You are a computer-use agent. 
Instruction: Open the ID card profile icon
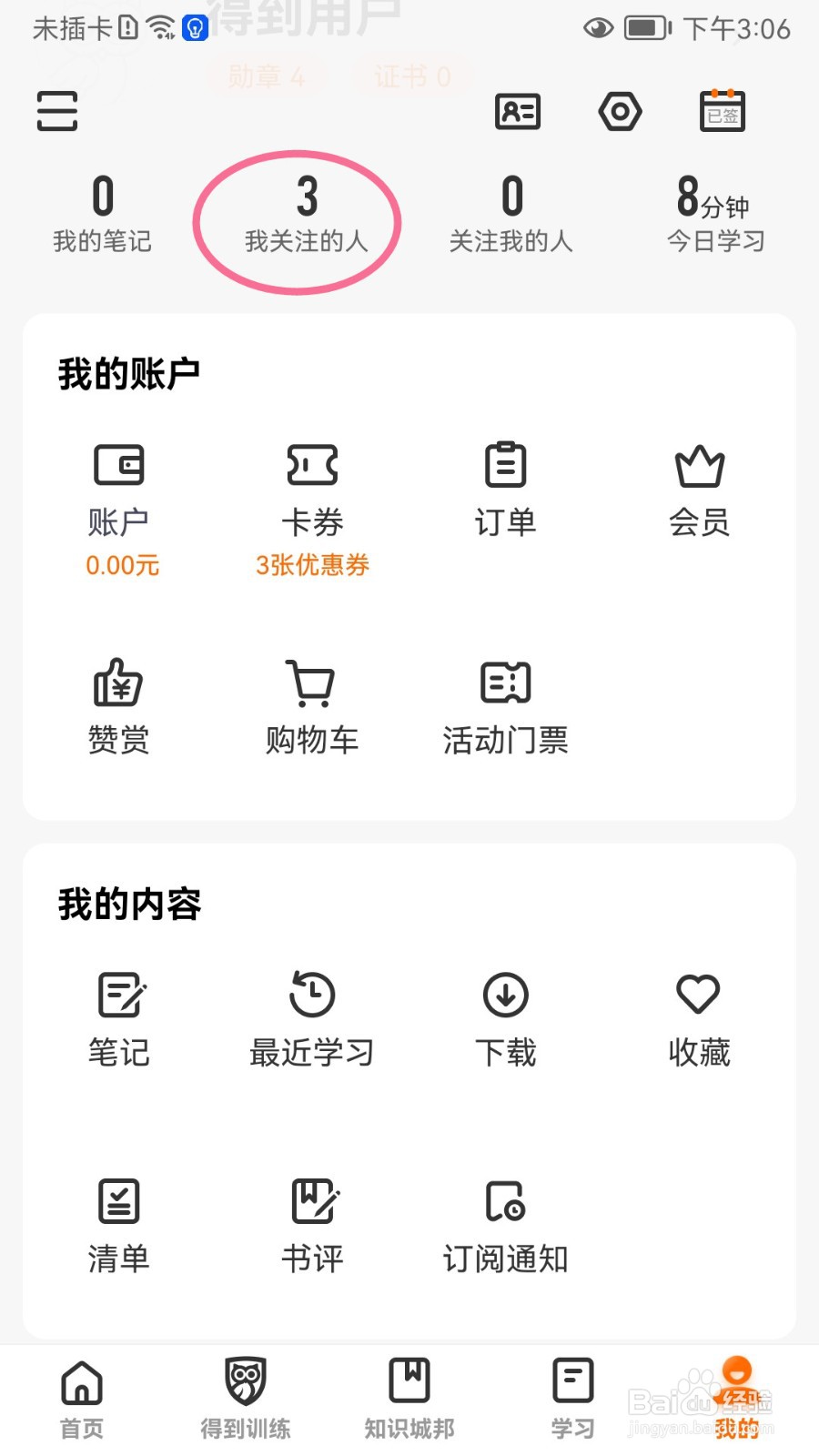click(x=517, y=111)
